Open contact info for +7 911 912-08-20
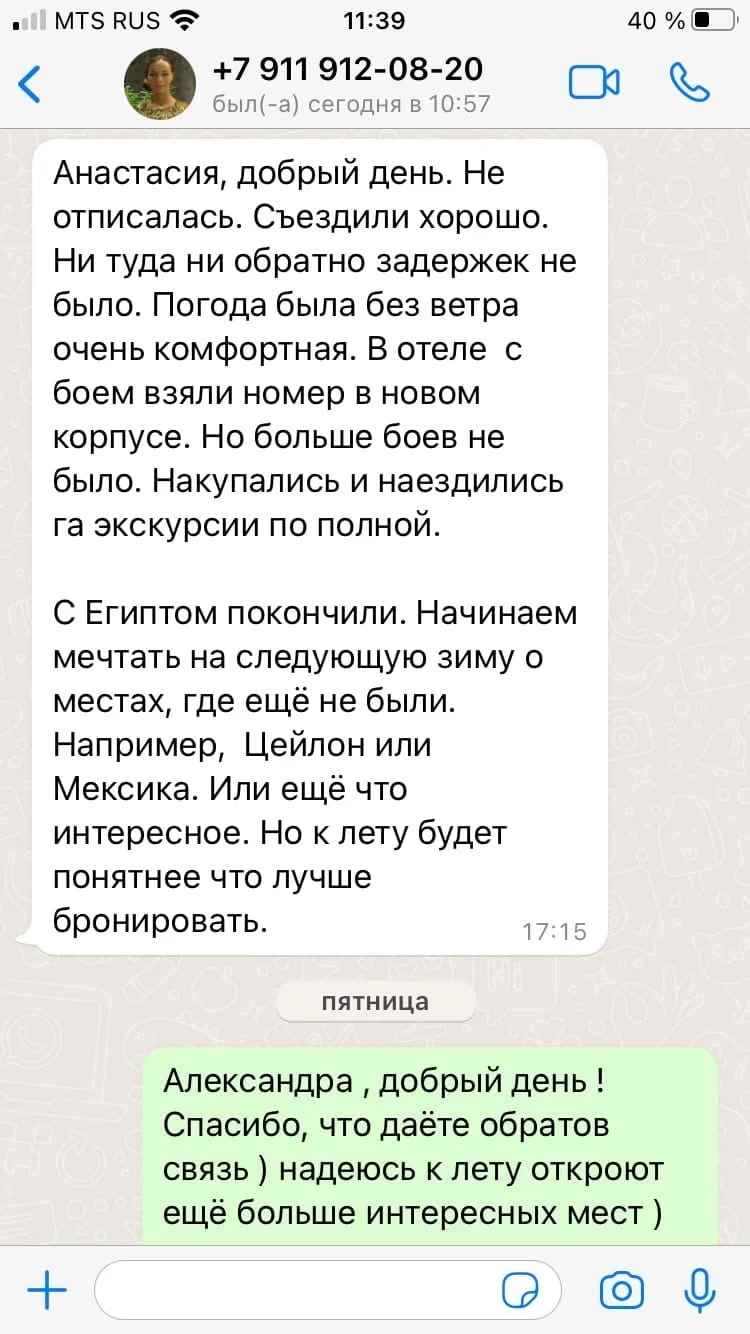 click(x=348, y=83)
